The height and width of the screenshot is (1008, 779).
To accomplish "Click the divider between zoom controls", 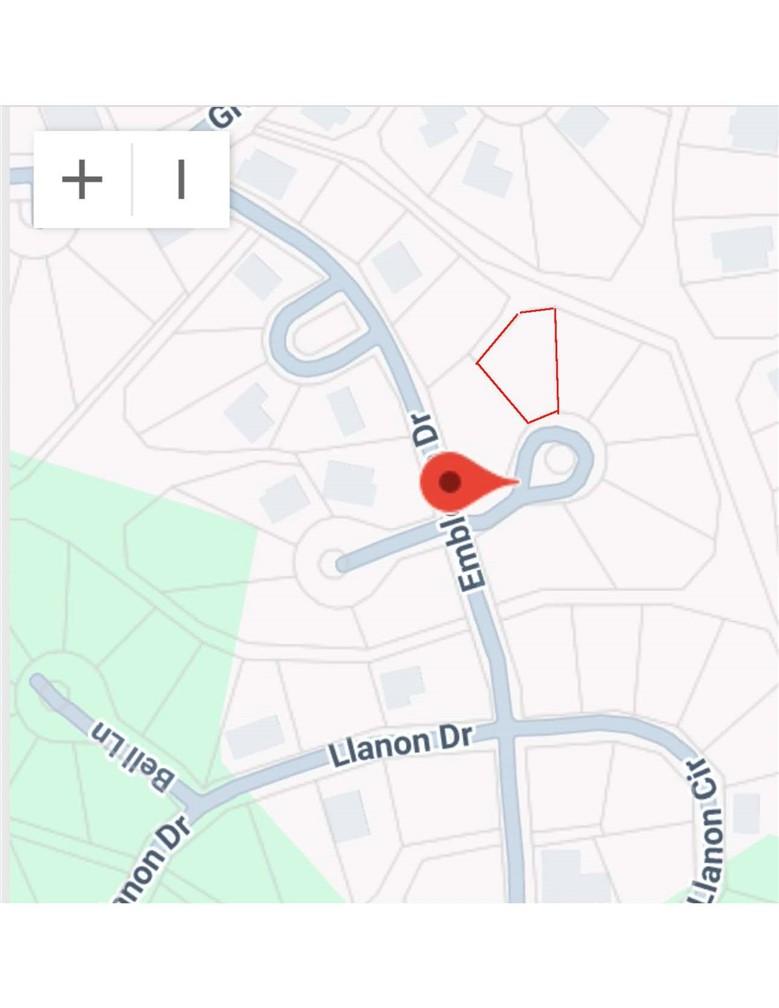I will 131,180.
